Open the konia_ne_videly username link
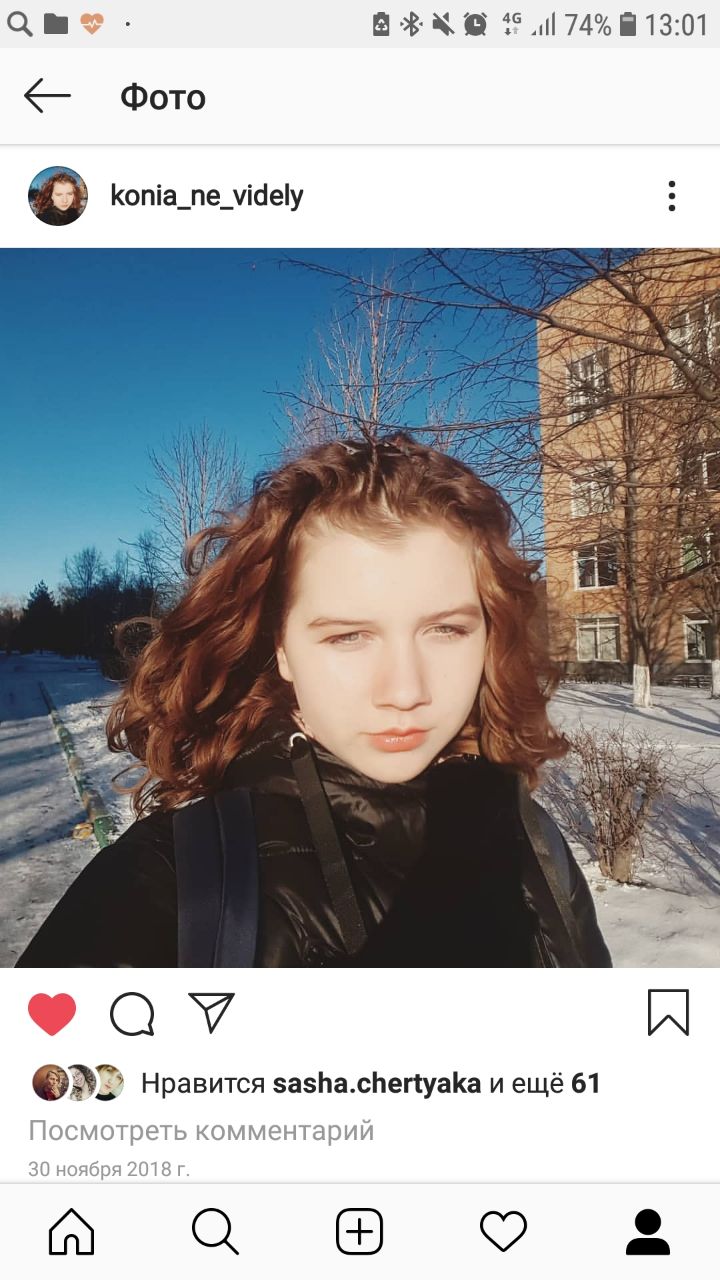 tap(207, 196)
